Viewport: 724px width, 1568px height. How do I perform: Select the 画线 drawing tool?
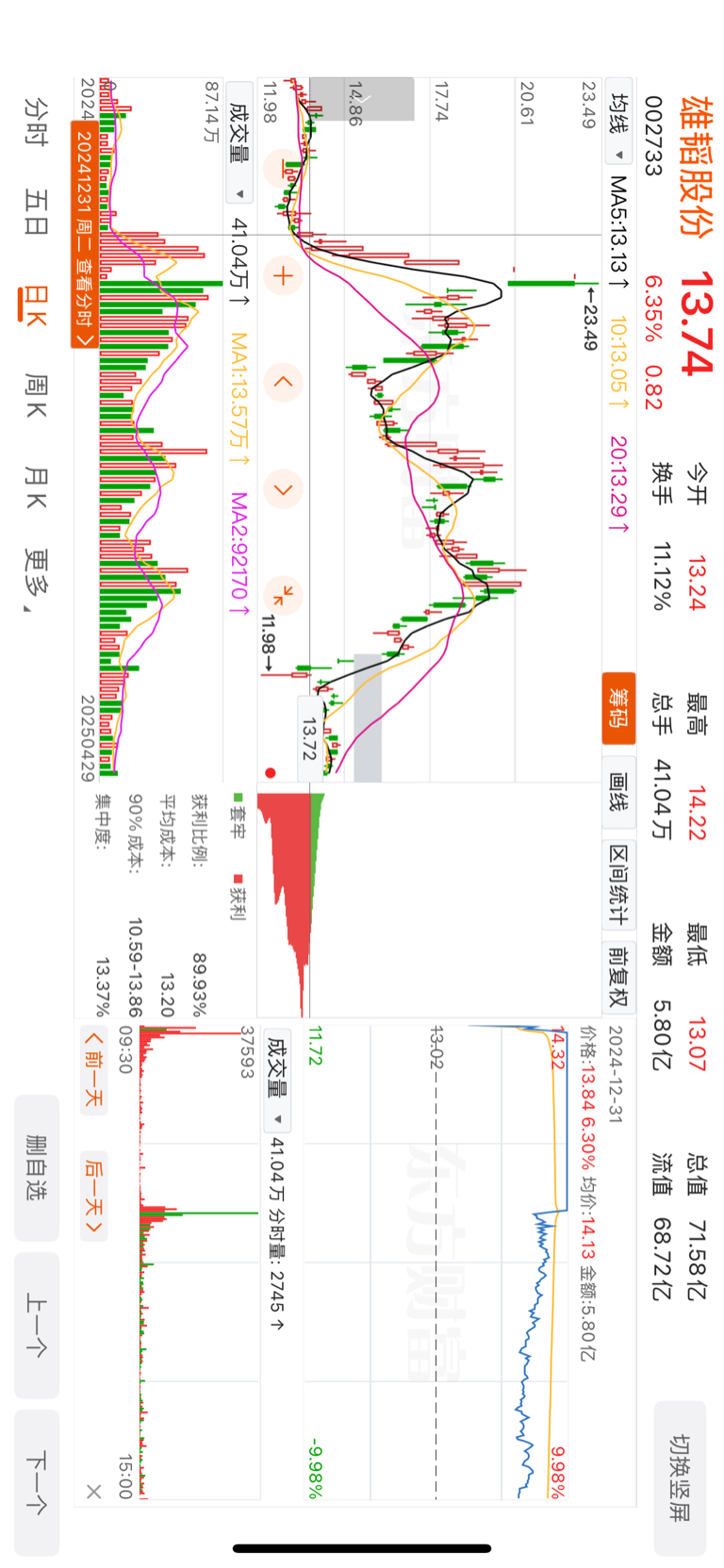(x=619, y=793)
